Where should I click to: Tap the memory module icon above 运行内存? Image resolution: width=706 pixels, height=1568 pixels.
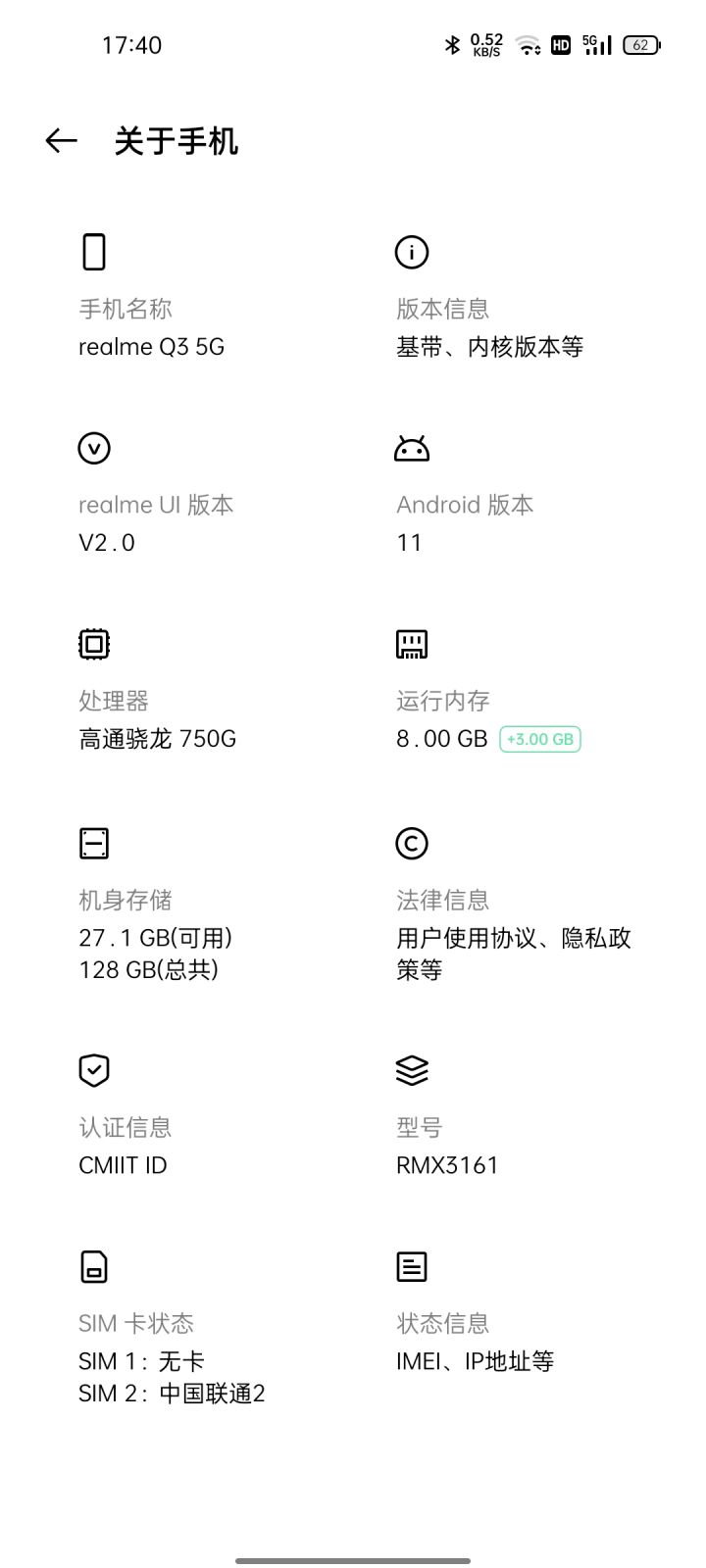[x=412, y=644]
